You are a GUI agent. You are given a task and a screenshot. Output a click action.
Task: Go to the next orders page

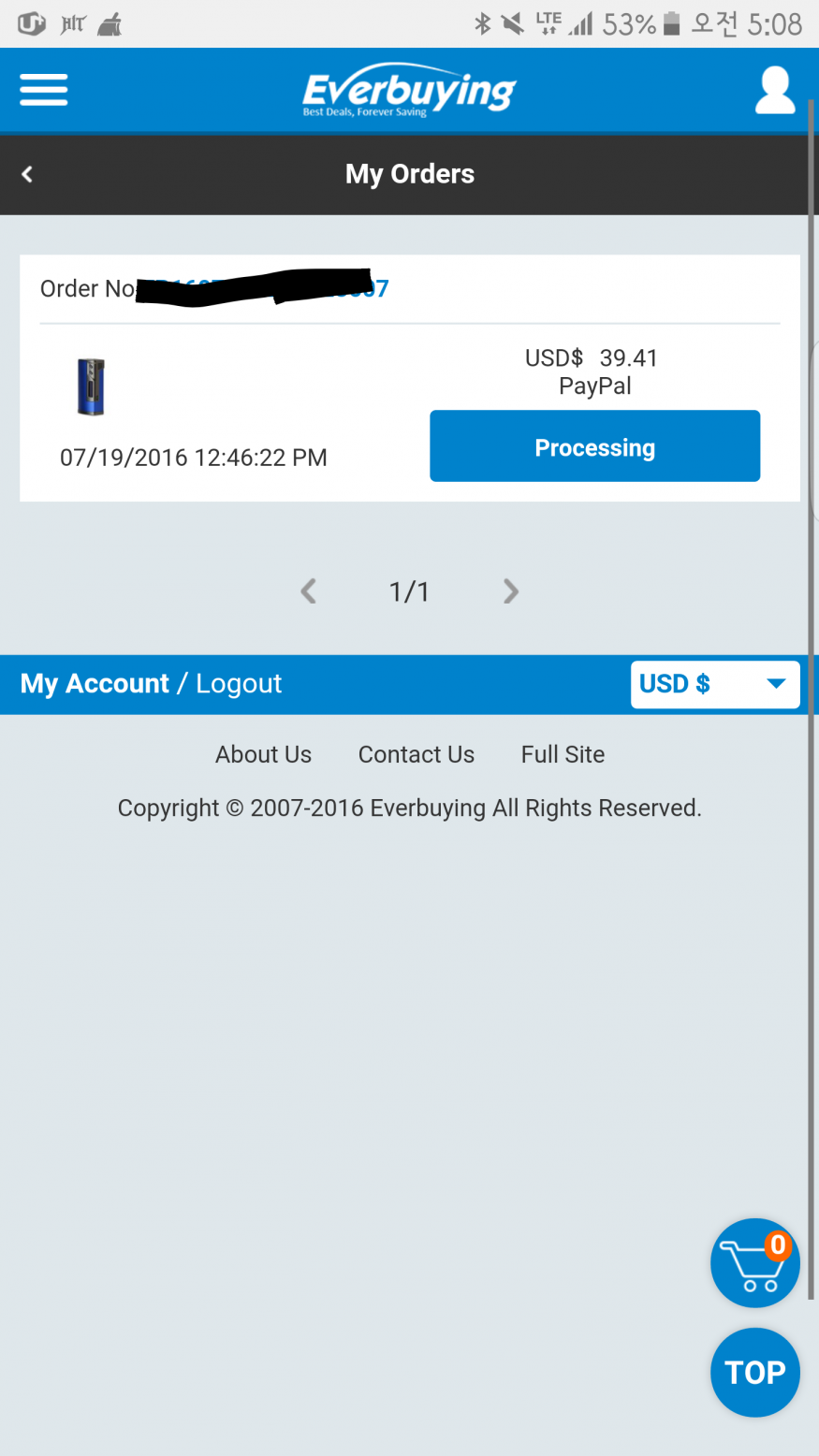(x=510, y=591)
